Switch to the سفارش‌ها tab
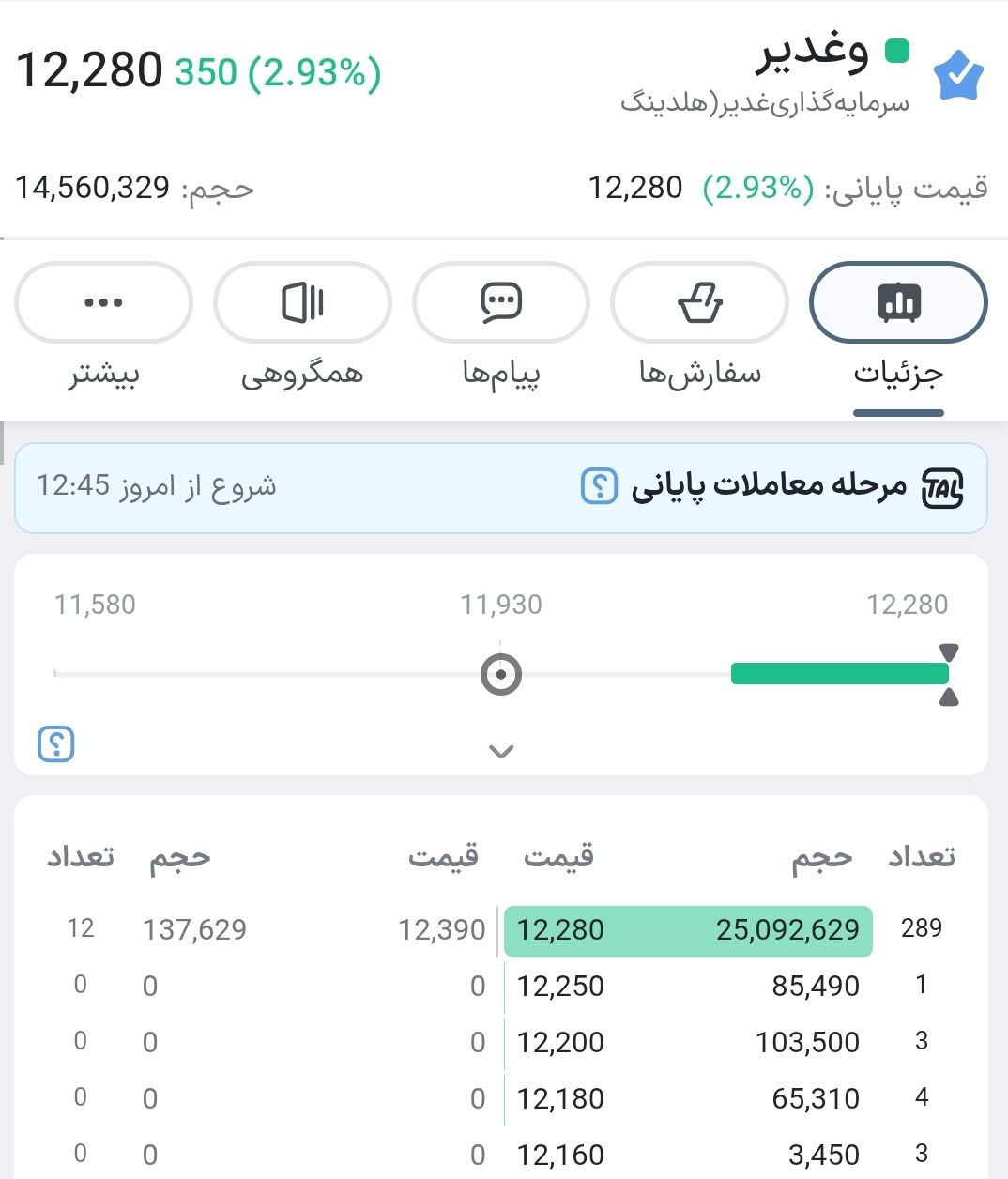The width and height of the screenshot is (1008, 1179). point(699,373)
